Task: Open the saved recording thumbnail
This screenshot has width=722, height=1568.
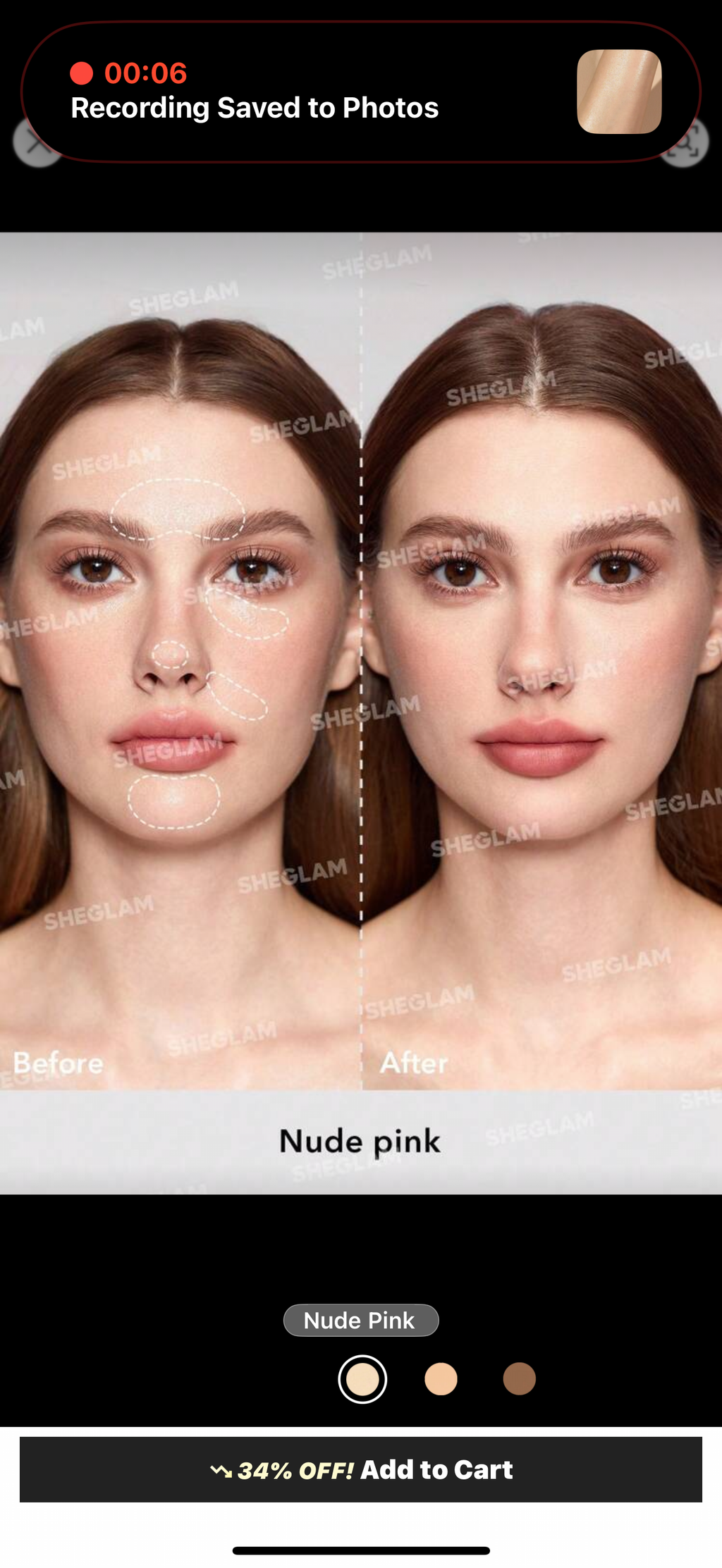Action: [618, 92]
